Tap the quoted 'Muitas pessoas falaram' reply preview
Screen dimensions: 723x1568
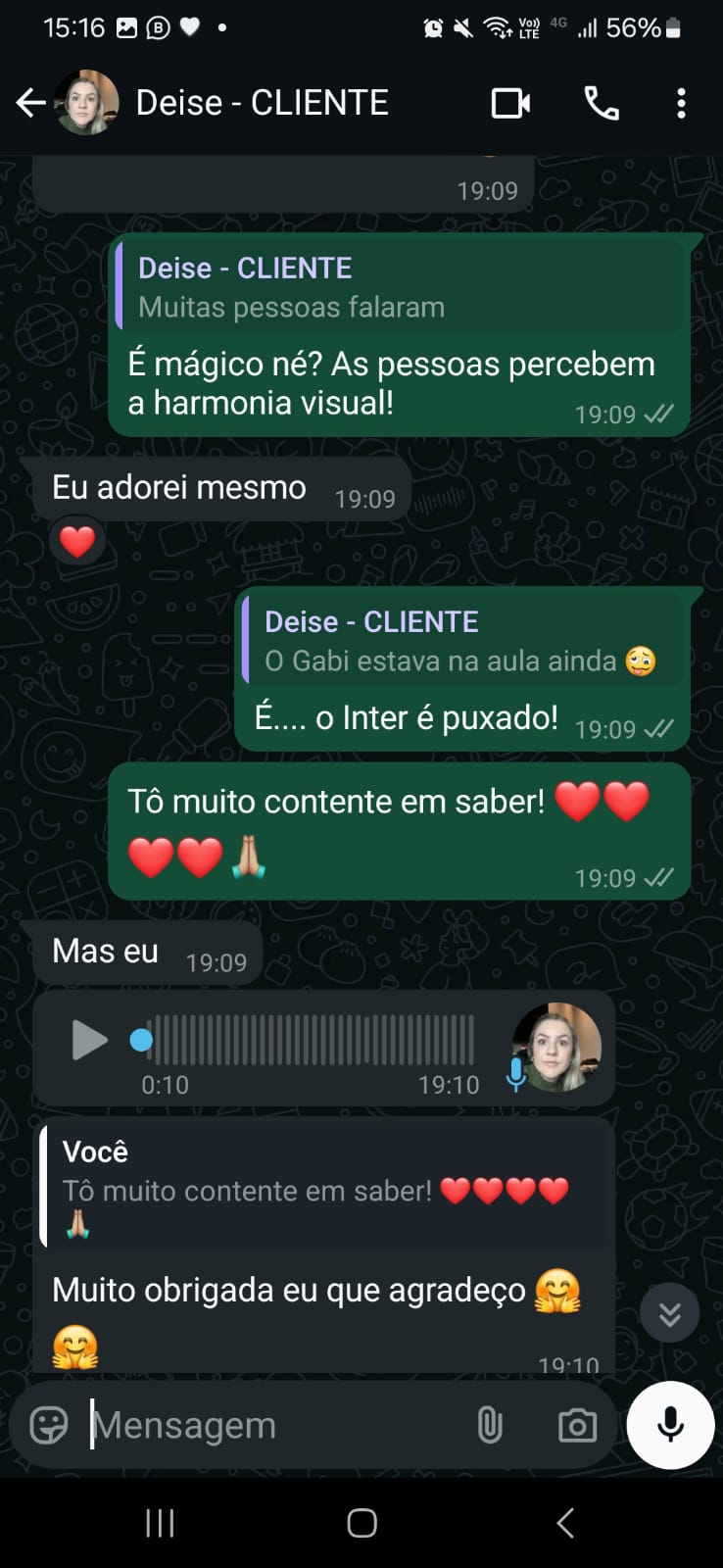click(x=392, y=286)
